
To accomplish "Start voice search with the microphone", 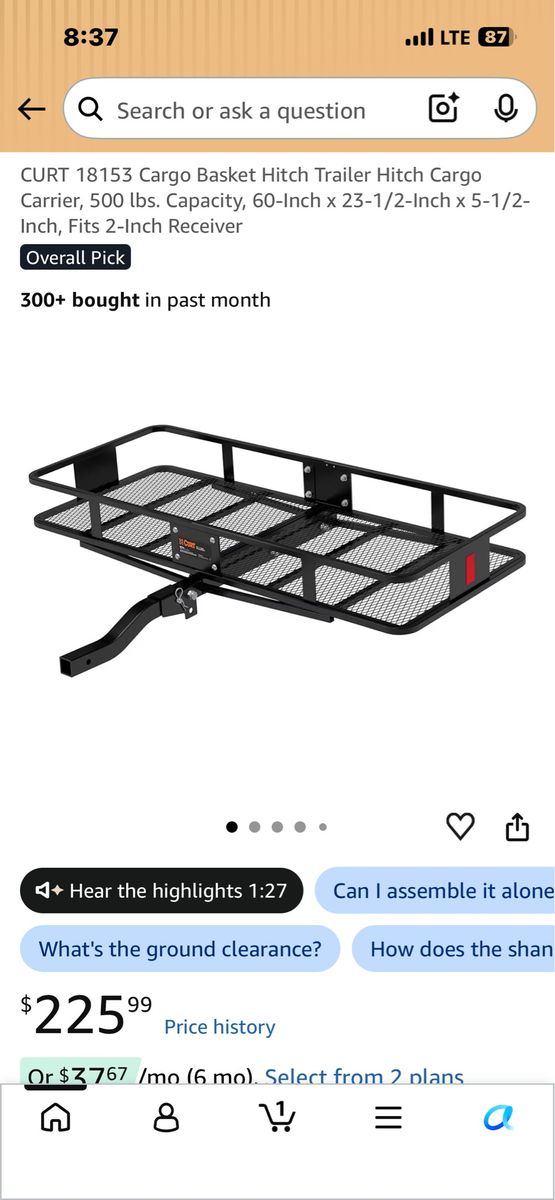I will [505, 109].
